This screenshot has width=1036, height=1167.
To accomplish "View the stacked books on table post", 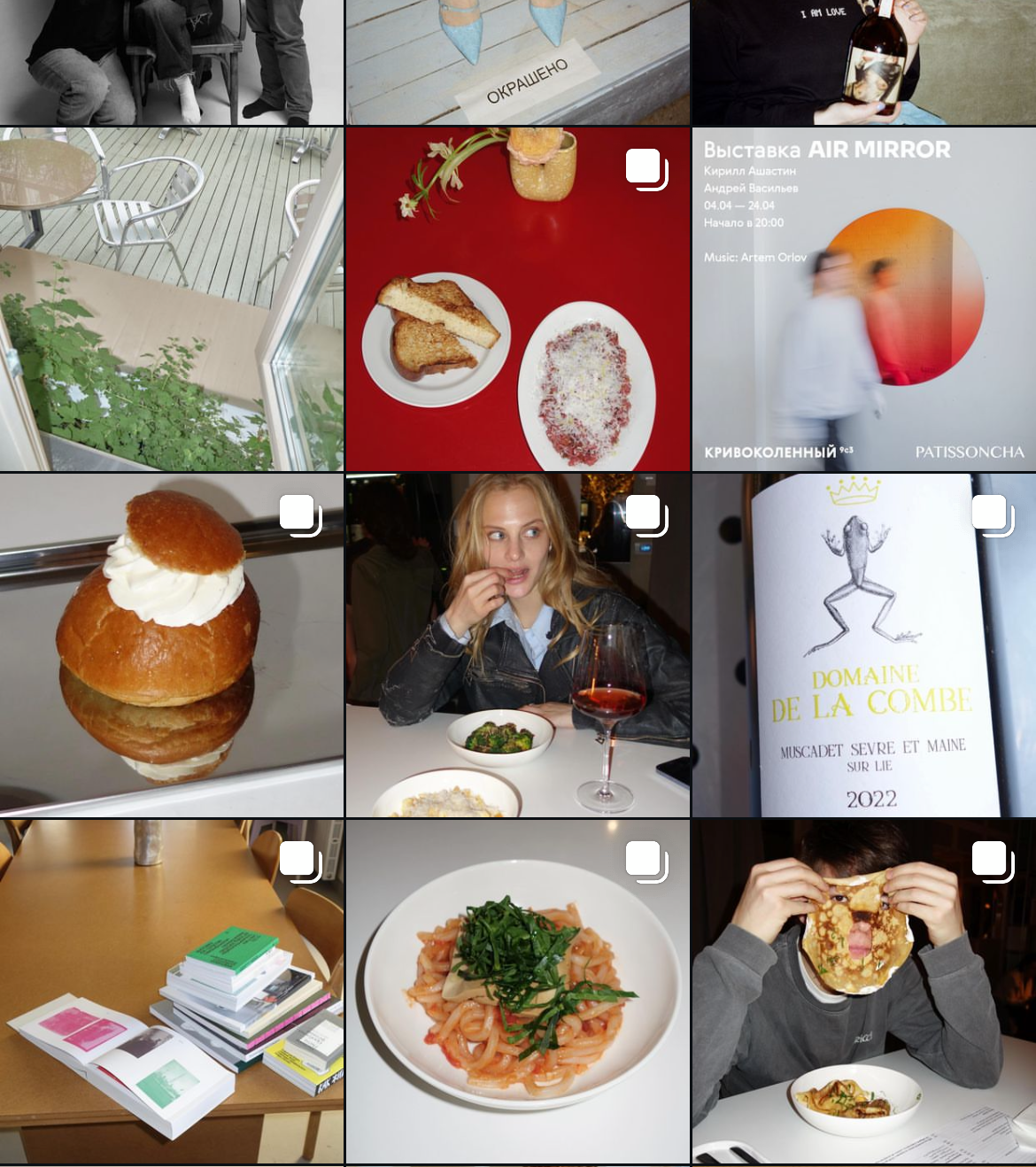I will click(172, 991).
